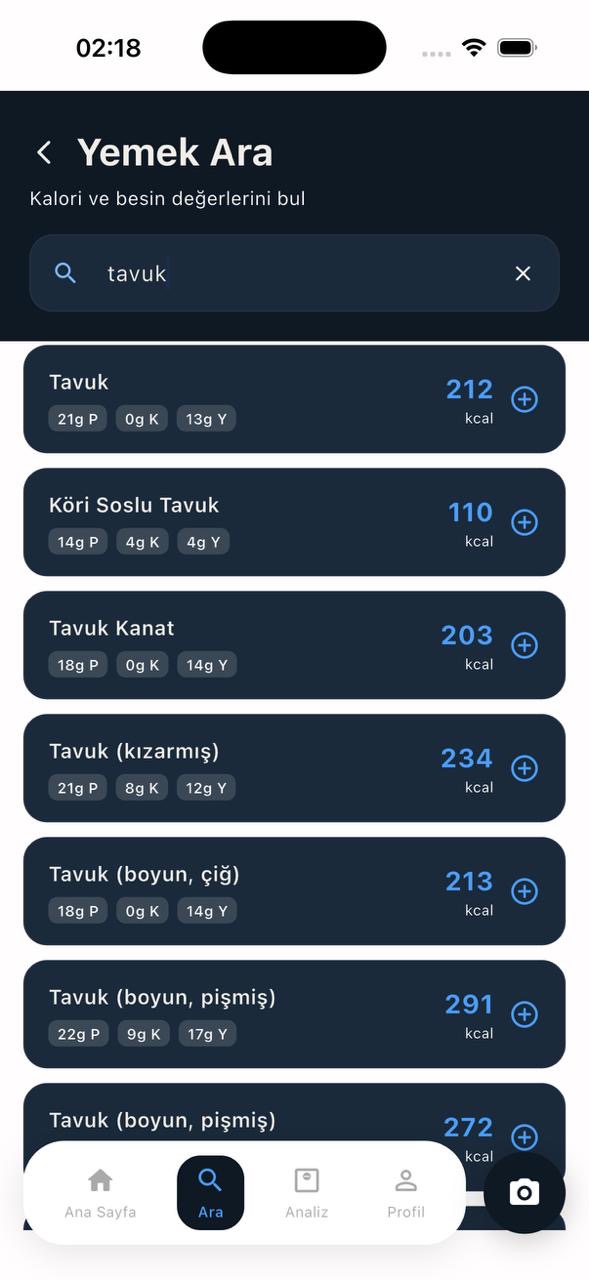The width and height of the screenshot is (589, 1280).
Task: Add Tavuk Kanat with plus icon
Action: [525, 645]
